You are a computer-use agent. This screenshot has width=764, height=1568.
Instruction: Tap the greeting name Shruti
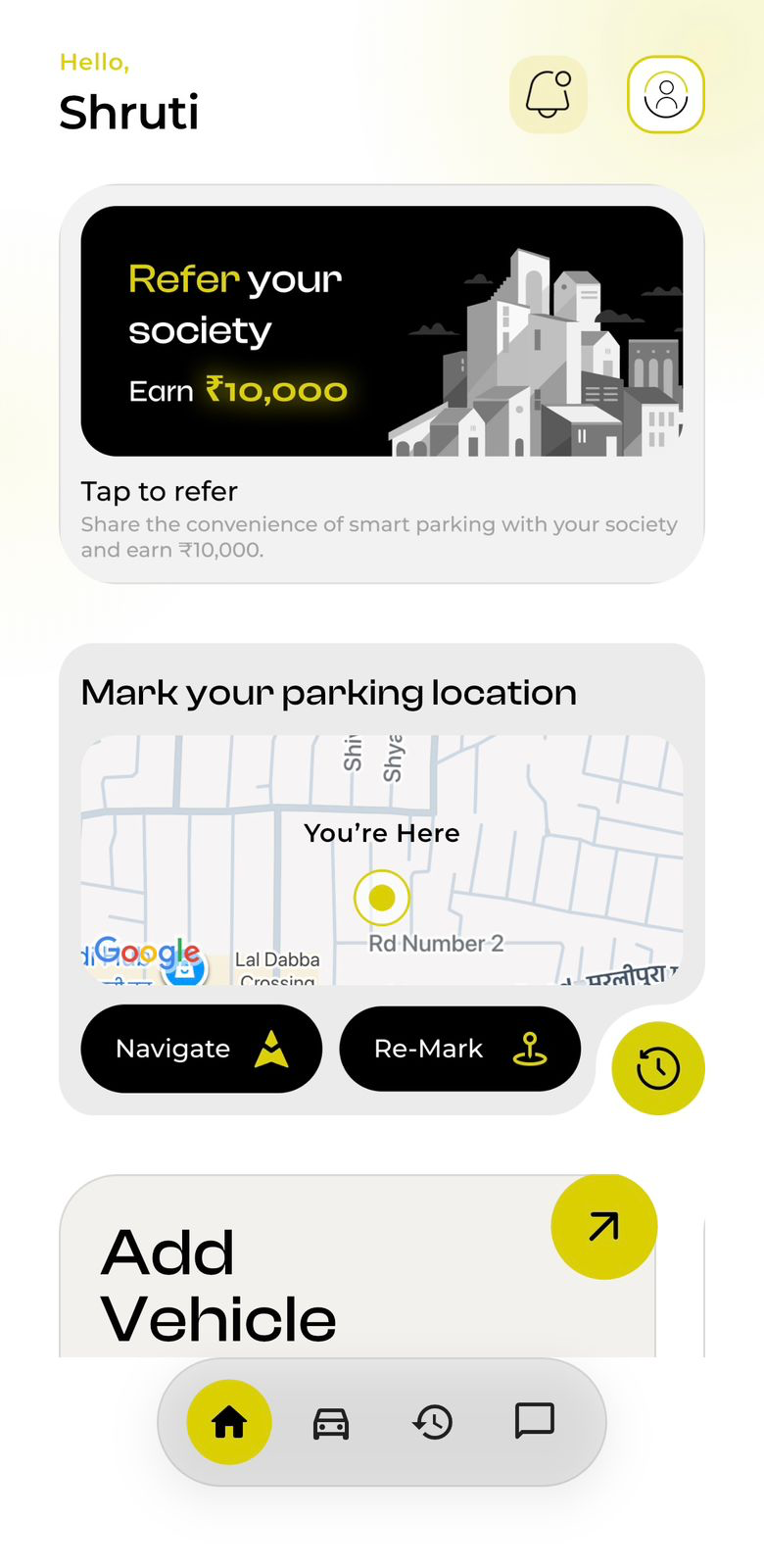(x=129, y=113)
